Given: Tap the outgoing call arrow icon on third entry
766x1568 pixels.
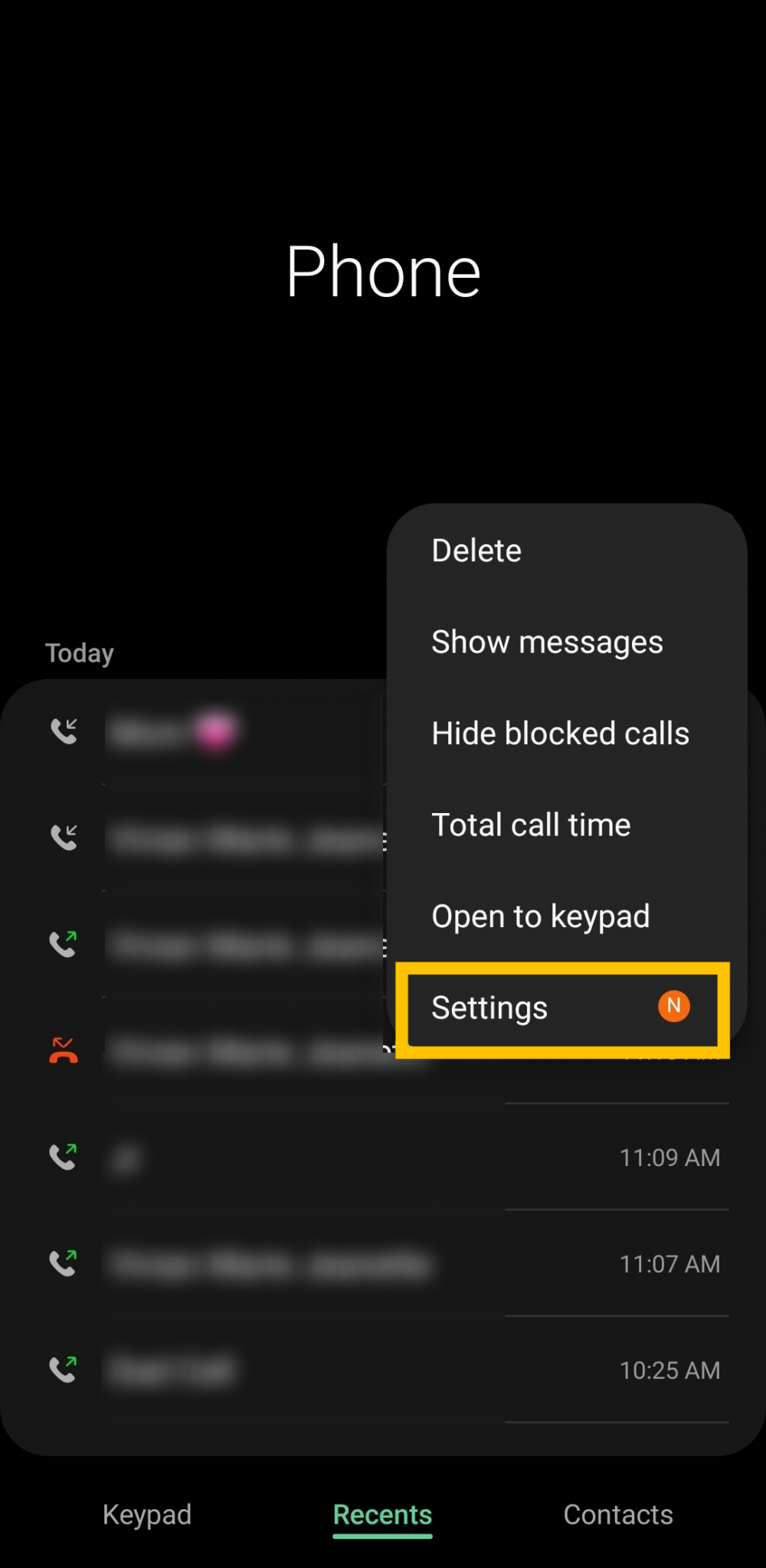Looking at the screenshot, I should pos(64,943).
